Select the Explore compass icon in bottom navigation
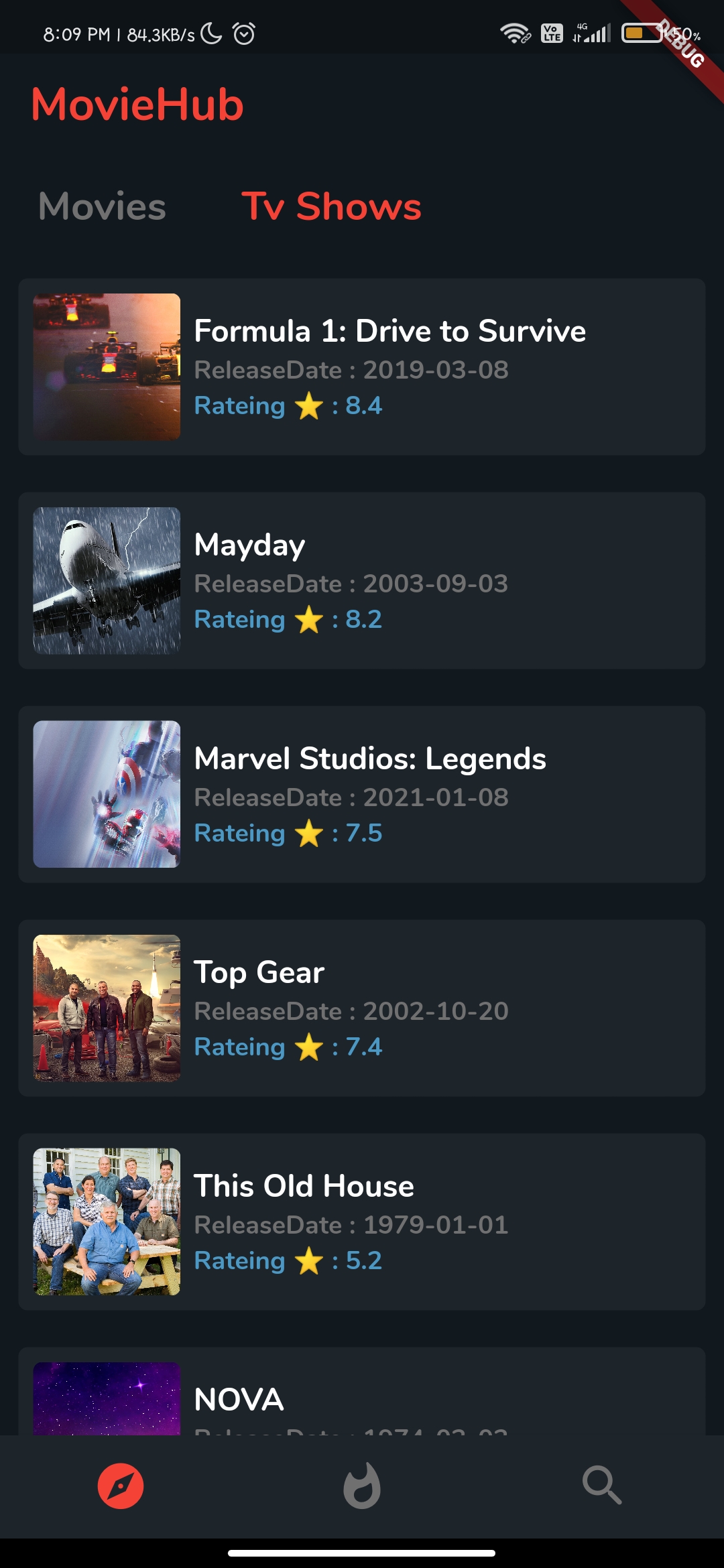The image size is (724, 1568). coord(119,1485)
